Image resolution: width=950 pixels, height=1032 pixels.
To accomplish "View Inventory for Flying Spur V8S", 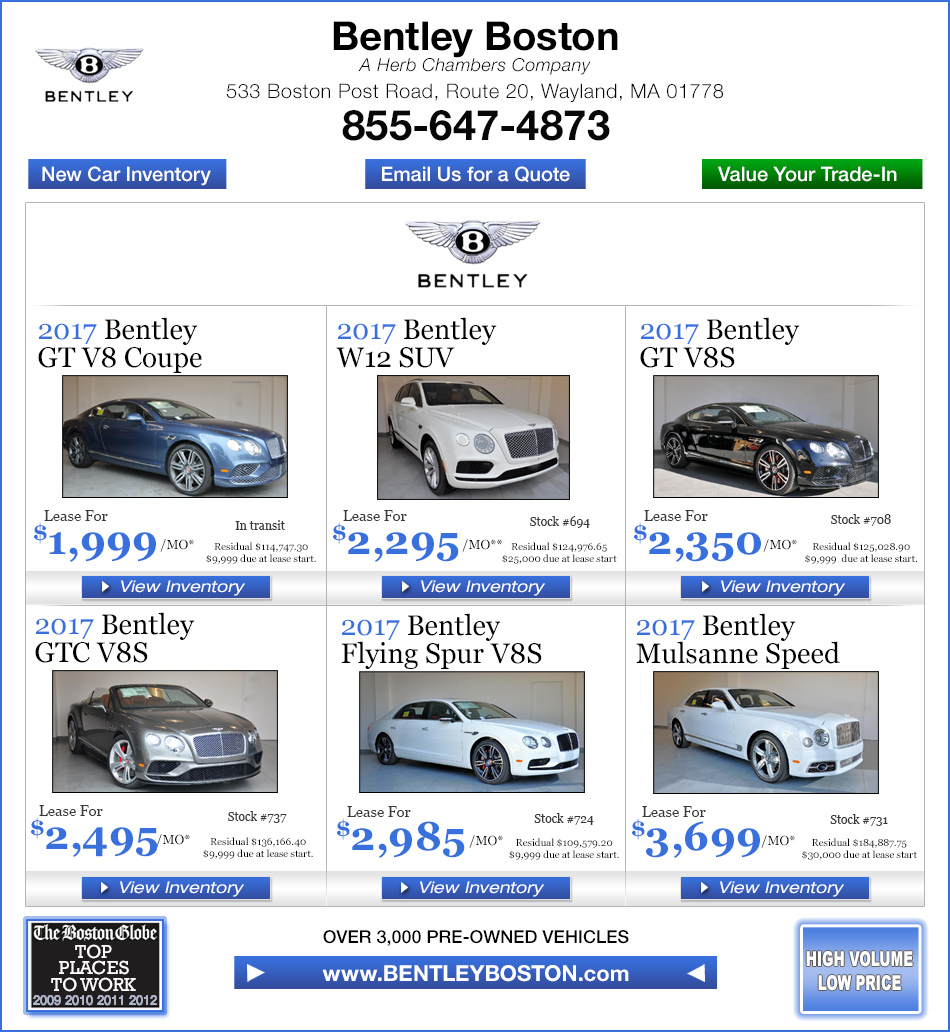I will point(475,888).
